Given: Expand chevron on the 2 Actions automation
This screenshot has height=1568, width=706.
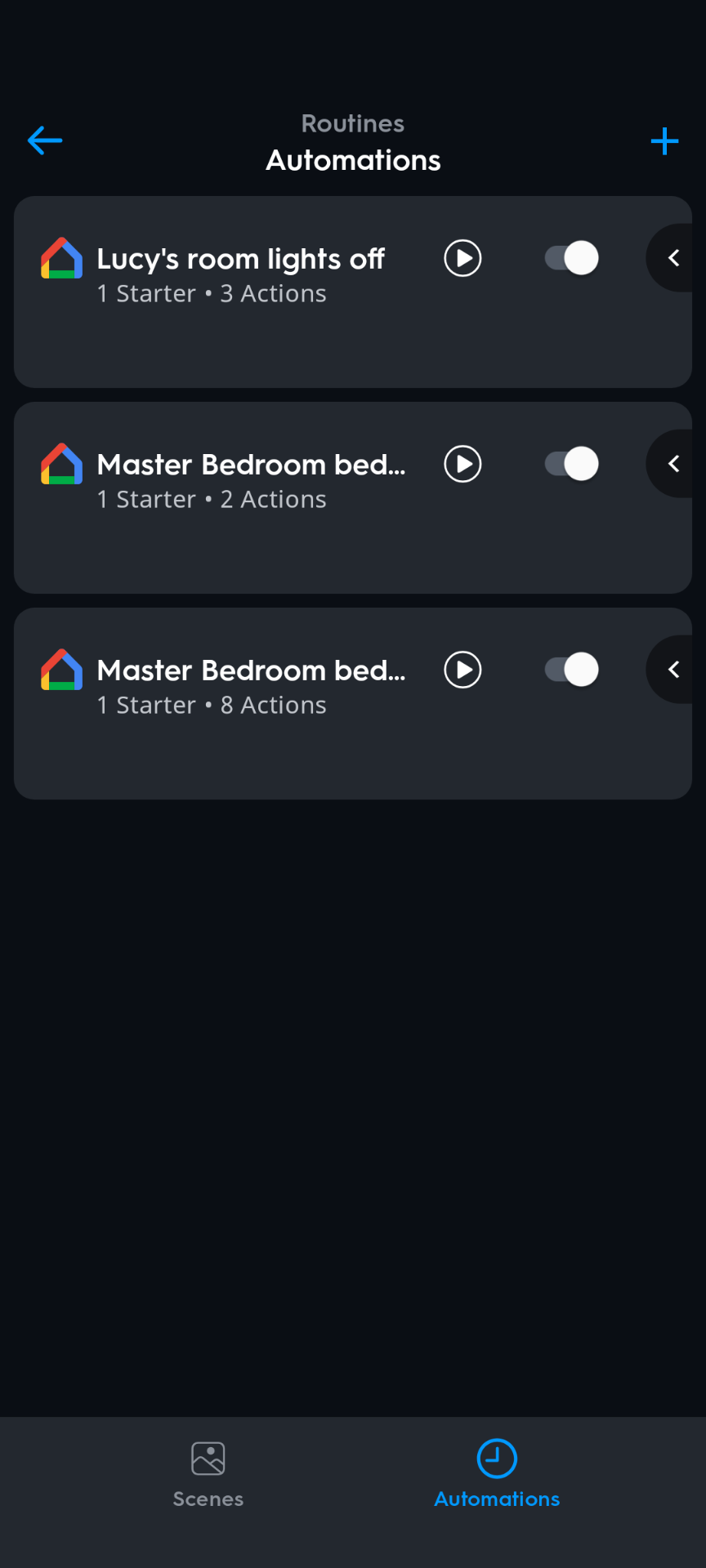Looking at the screenshot, I should click(x=673, y=465).
